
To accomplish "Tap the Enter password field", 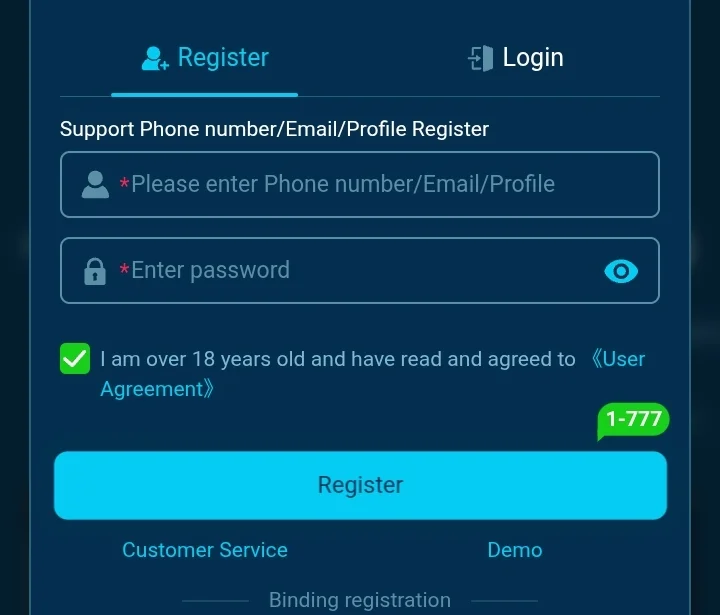I will click(x=340, y=270).
